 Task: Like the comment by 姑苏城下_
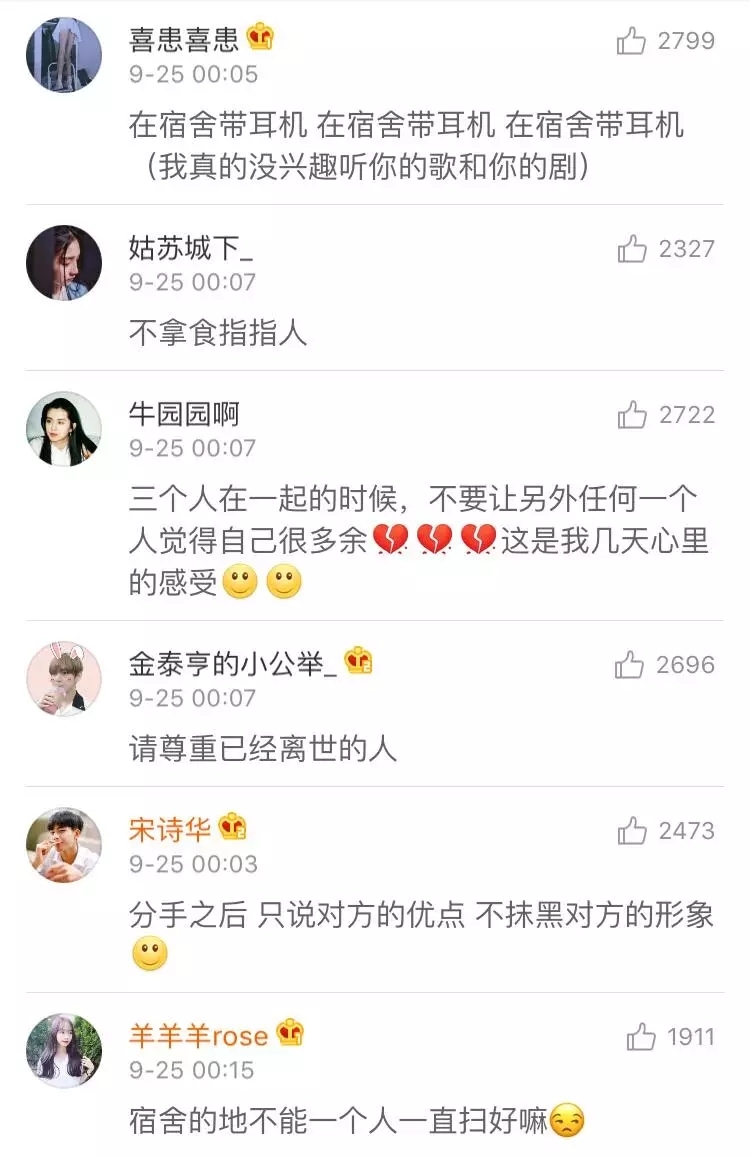click(x=632, y=249)
